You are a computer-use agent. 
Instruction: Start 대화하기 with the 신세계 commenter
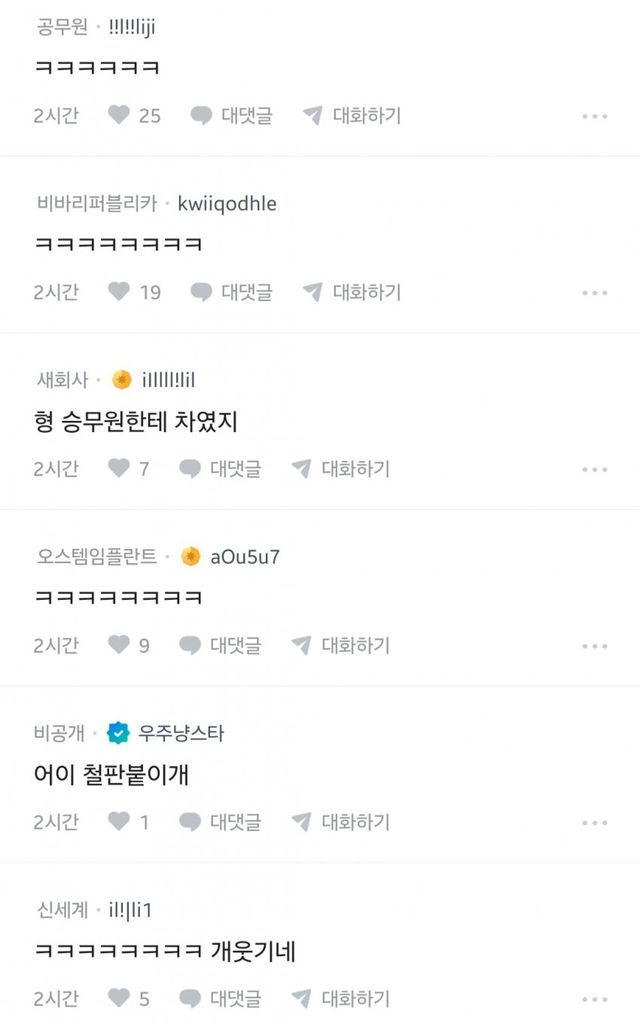pyautogui.click(x=341, y=998)
